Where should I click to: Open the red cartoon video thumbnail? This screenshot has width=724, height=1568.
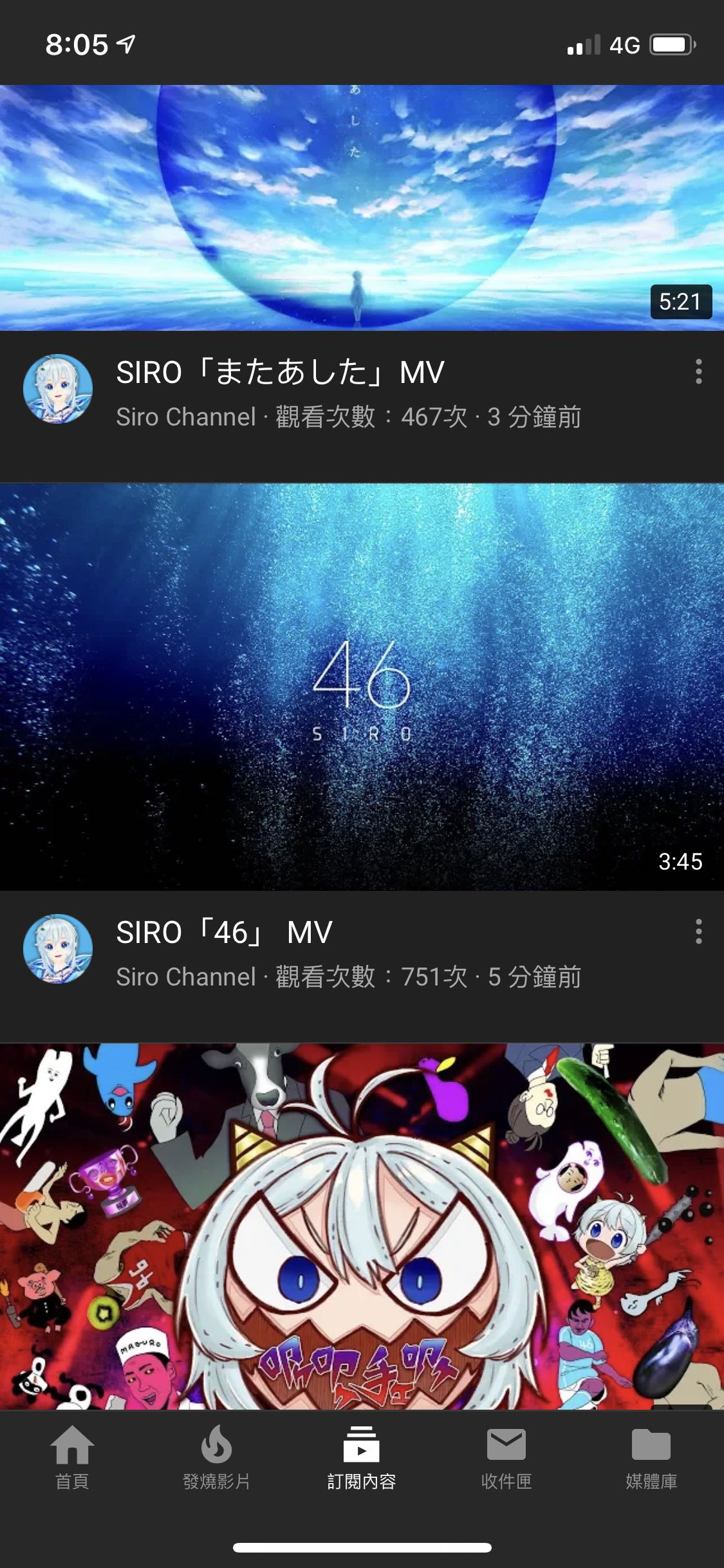362,1226
